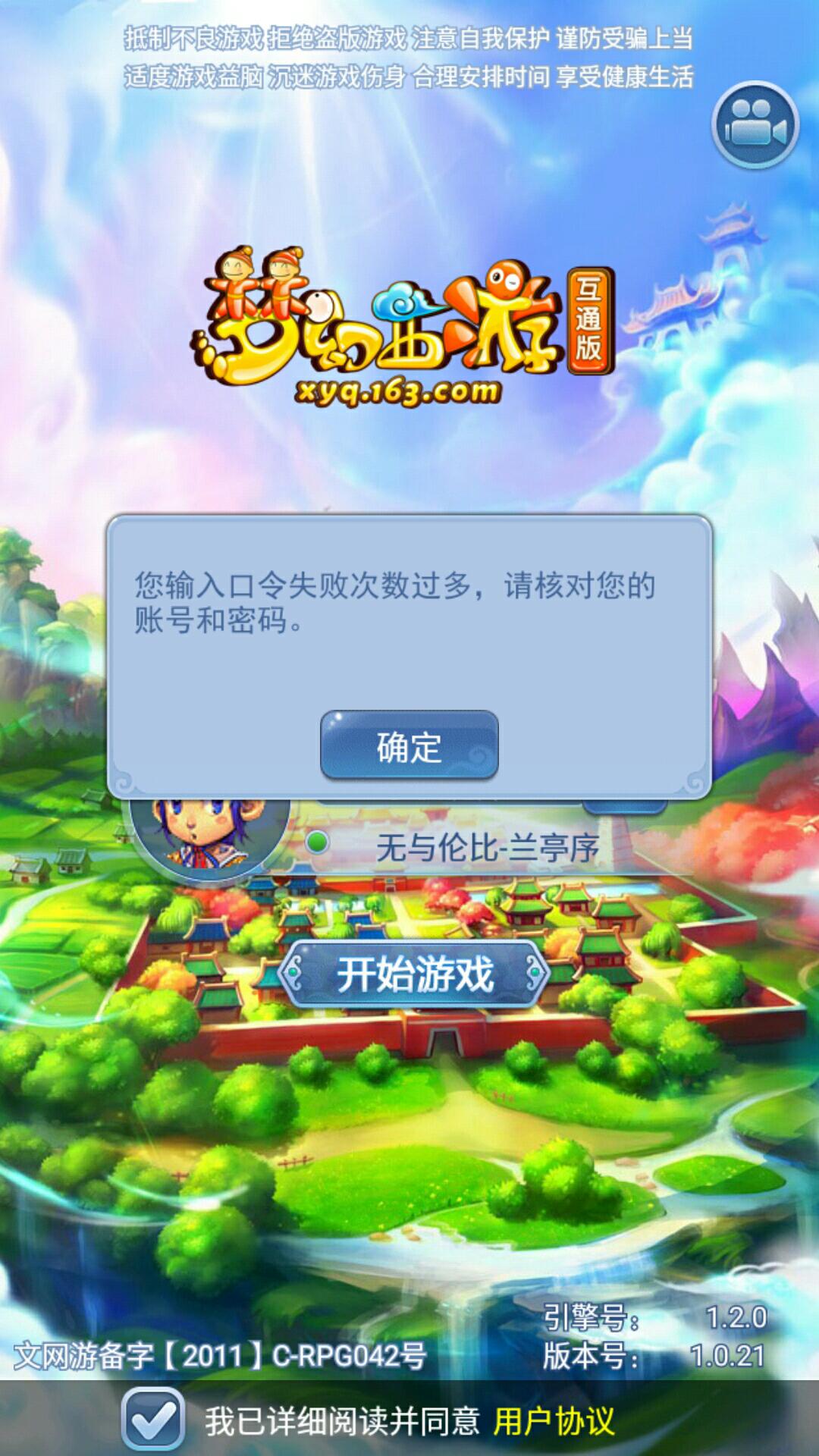Viewport: 819px width, 1456px height.
Task: Tap the 开始游戏 button
Action: (x=414, y=974)
